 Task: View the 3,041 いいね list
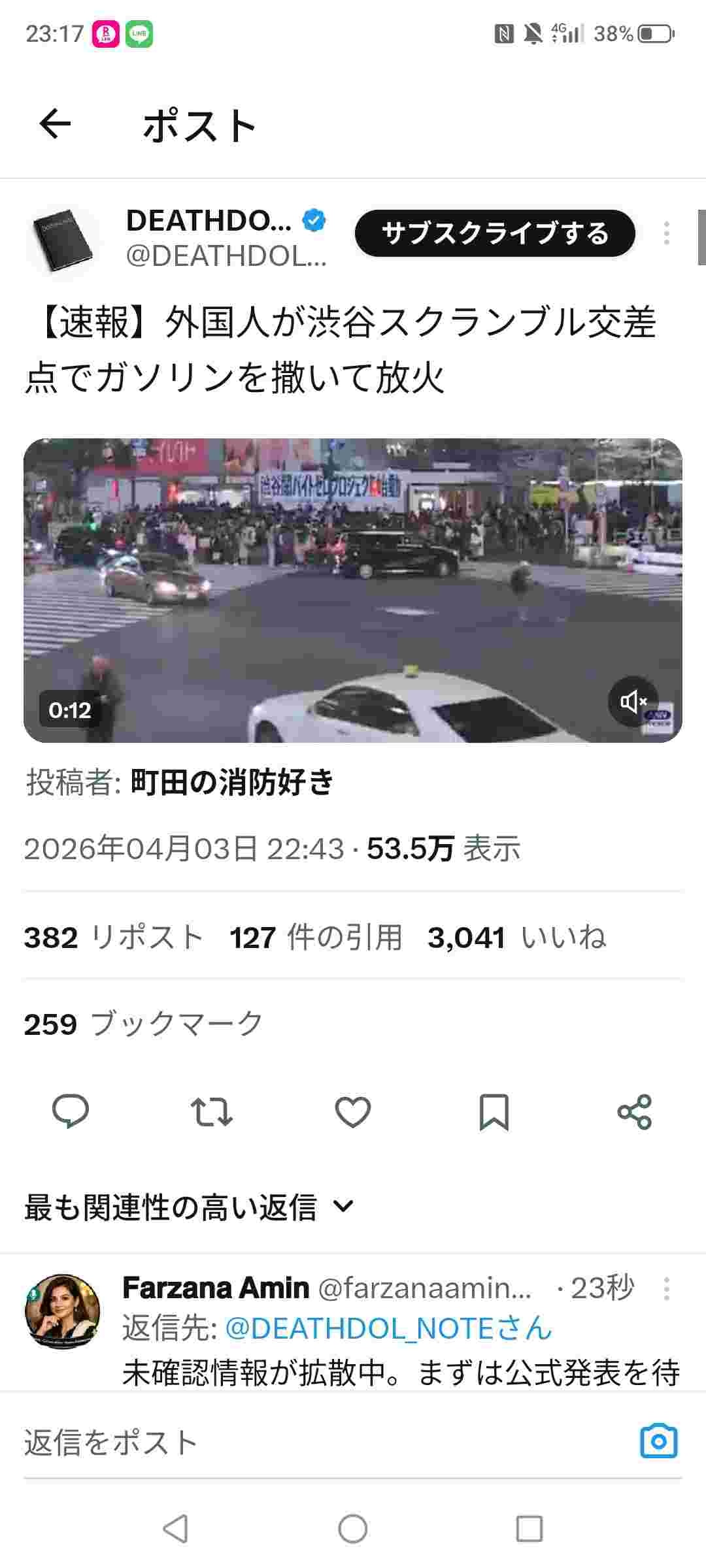pos(516,938)
